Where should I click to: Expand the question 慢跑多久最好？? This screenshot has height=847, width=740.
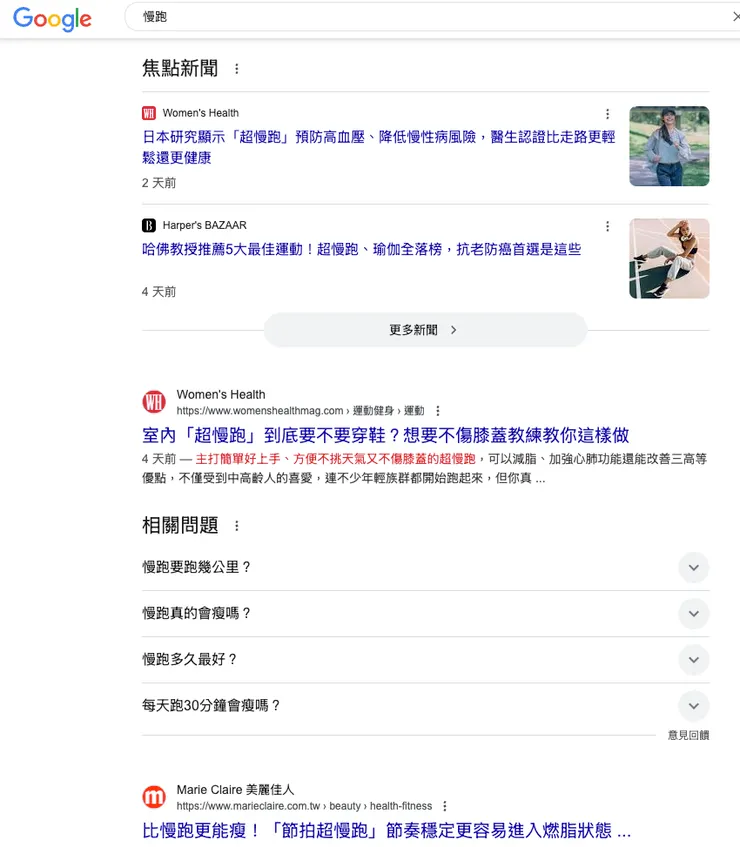click(693, 659)
